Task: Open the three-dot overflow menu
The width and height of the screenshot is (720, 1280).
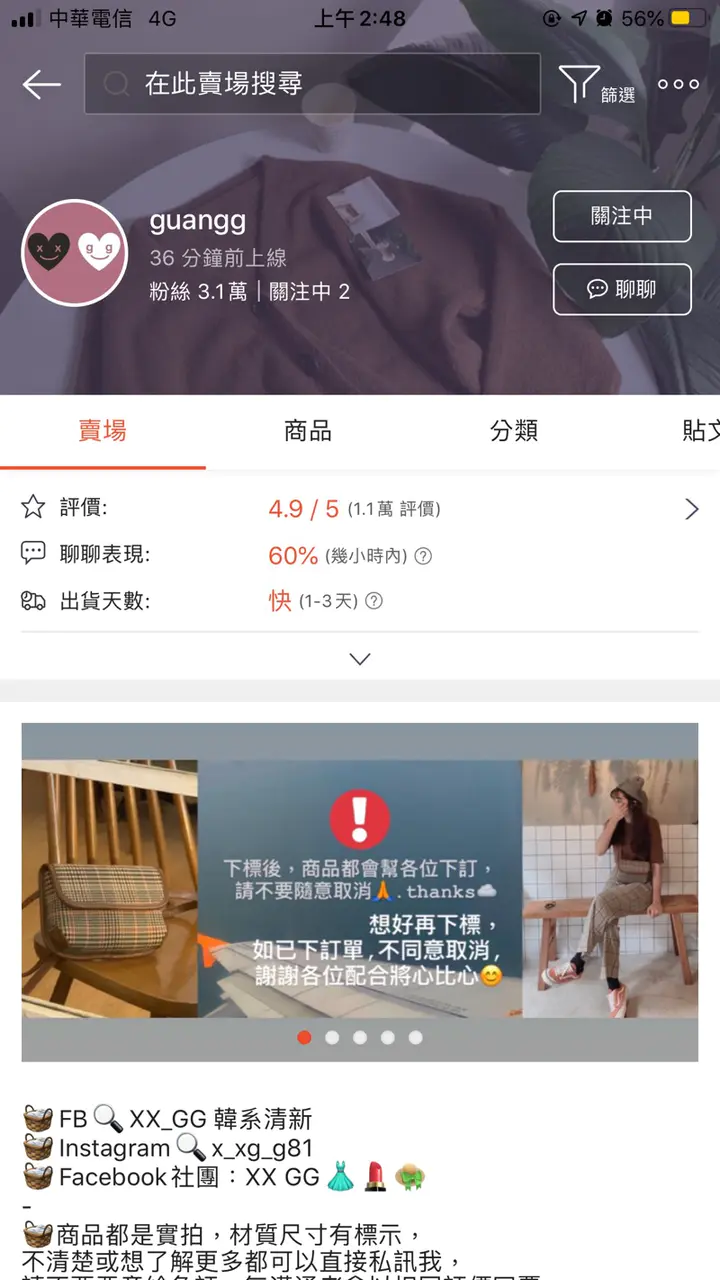Action: [x=678, y=85]
